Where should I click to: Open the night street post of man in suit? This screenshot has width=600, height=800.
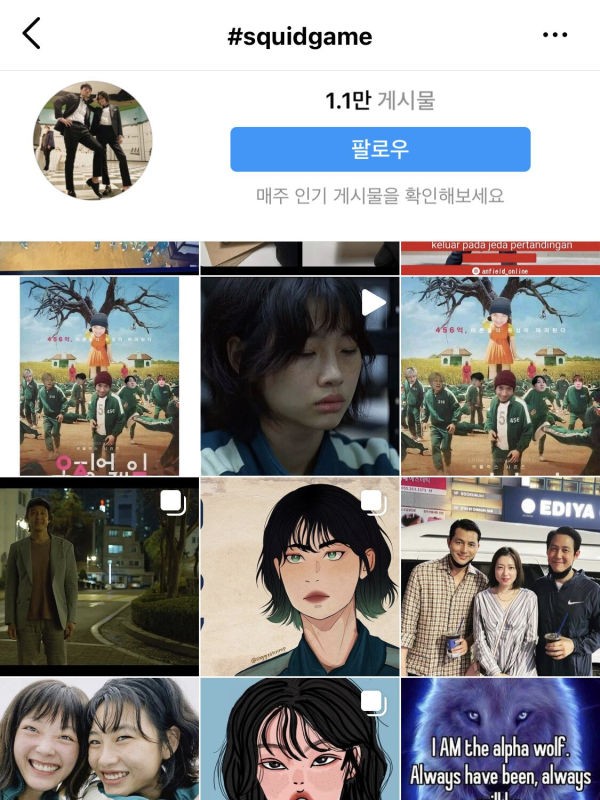click(x=99, y=576)
